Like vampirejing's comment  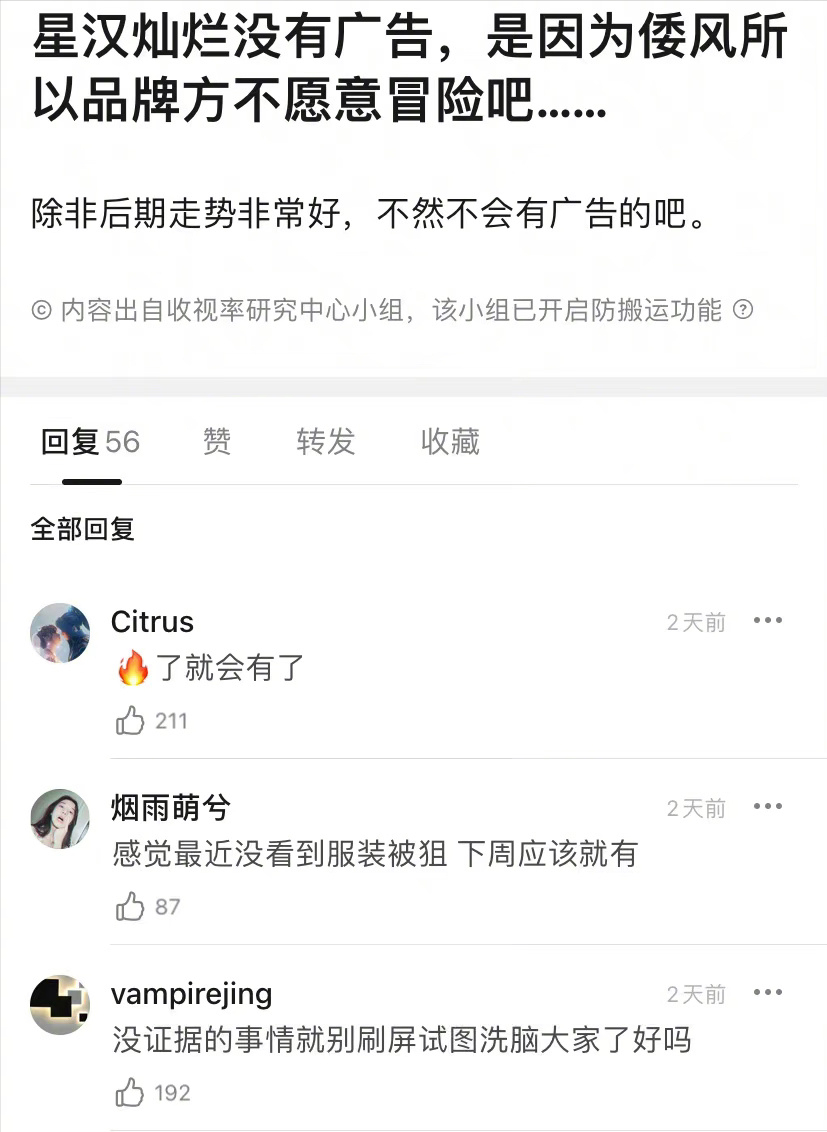click(x=131, y=1092)
